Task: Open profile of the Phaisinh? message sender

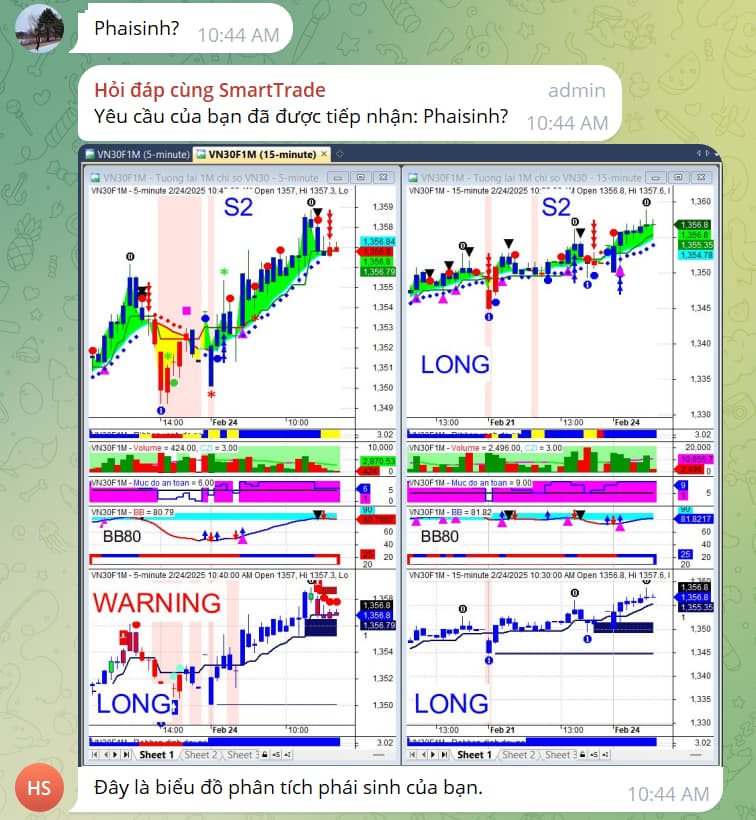Action: (x=40, y=28)
